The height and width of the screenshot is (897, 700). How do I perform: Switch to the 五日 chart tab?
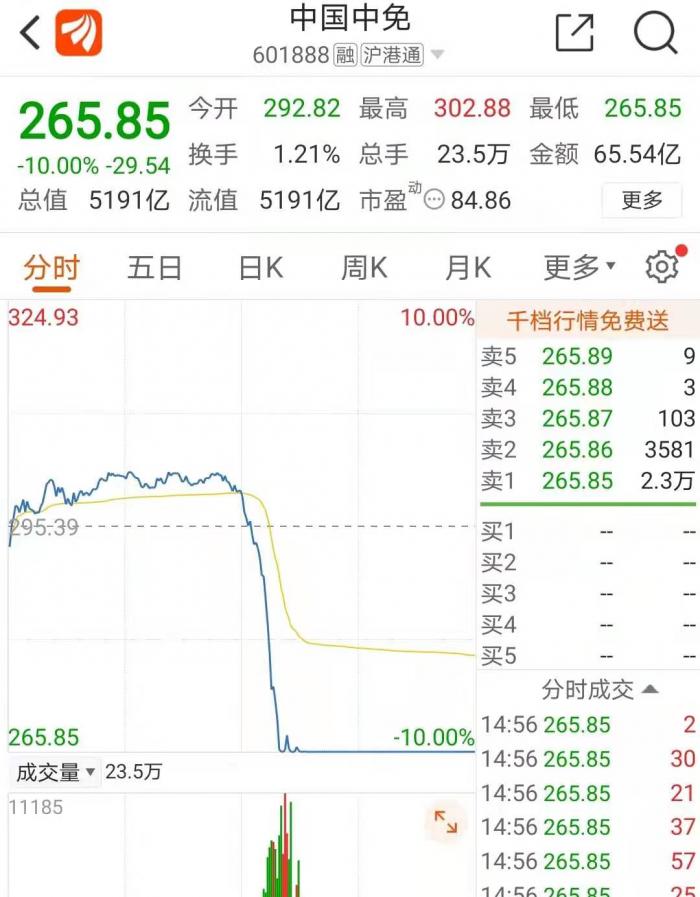[155, 267]
